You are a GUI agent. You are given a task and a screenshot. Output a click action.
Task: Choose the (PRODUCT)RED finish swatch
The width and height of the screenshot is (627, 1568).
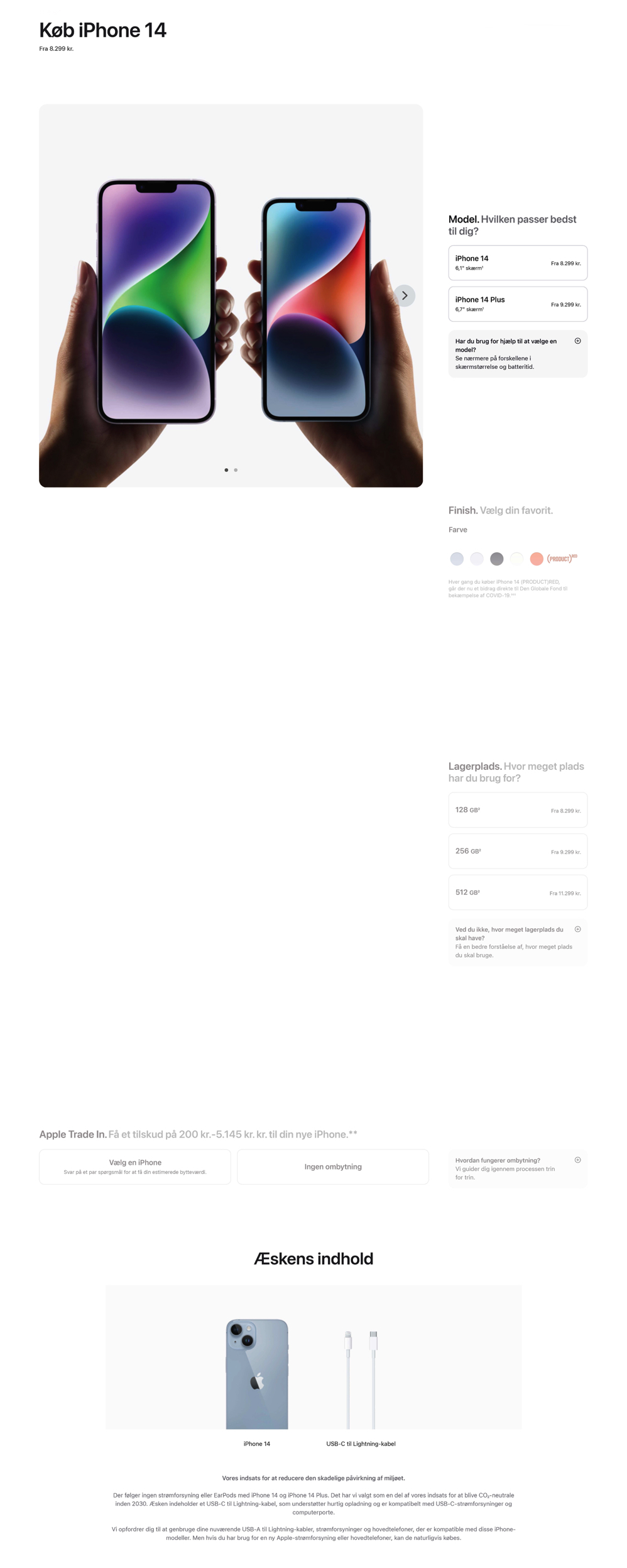[537, 559]
